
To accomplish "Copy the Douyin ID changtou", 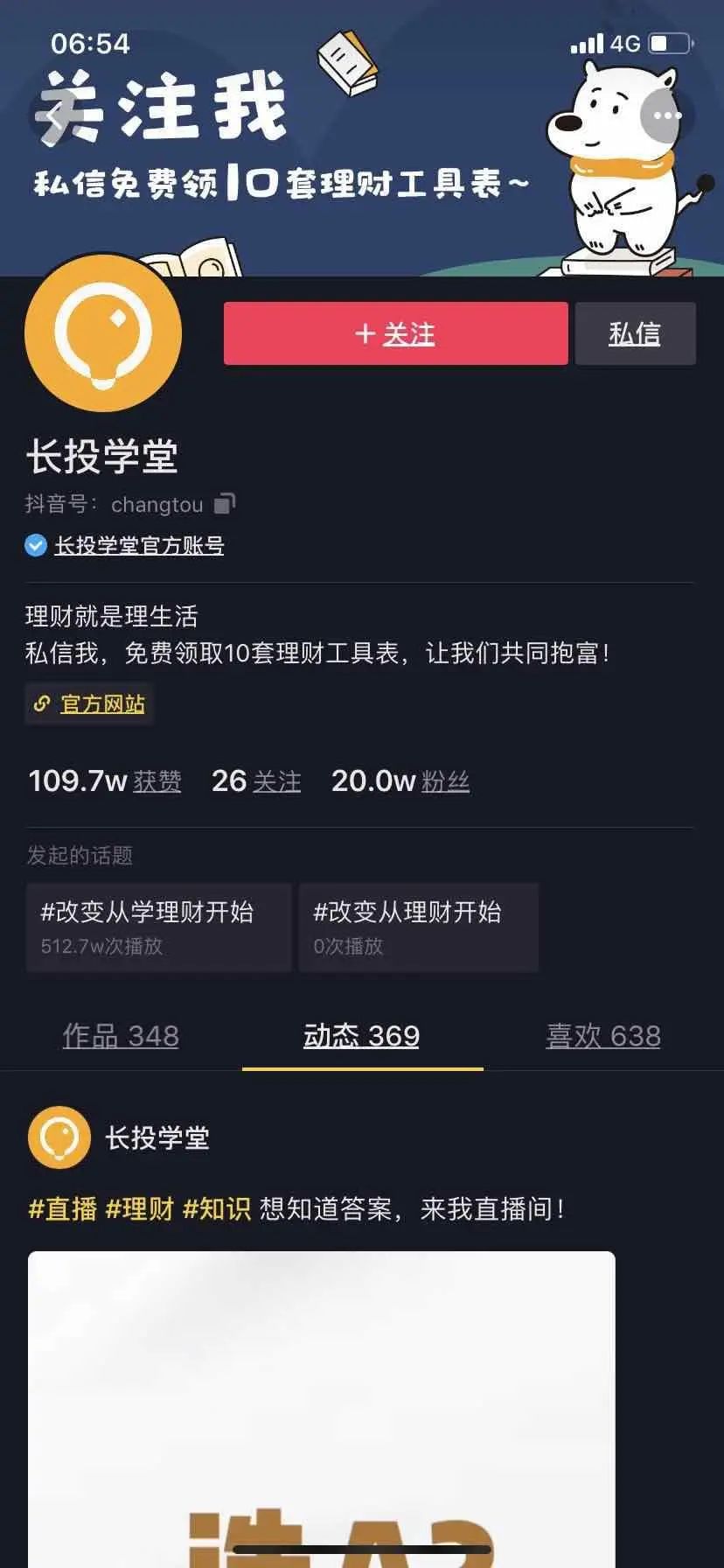I will tap(225, 504).
